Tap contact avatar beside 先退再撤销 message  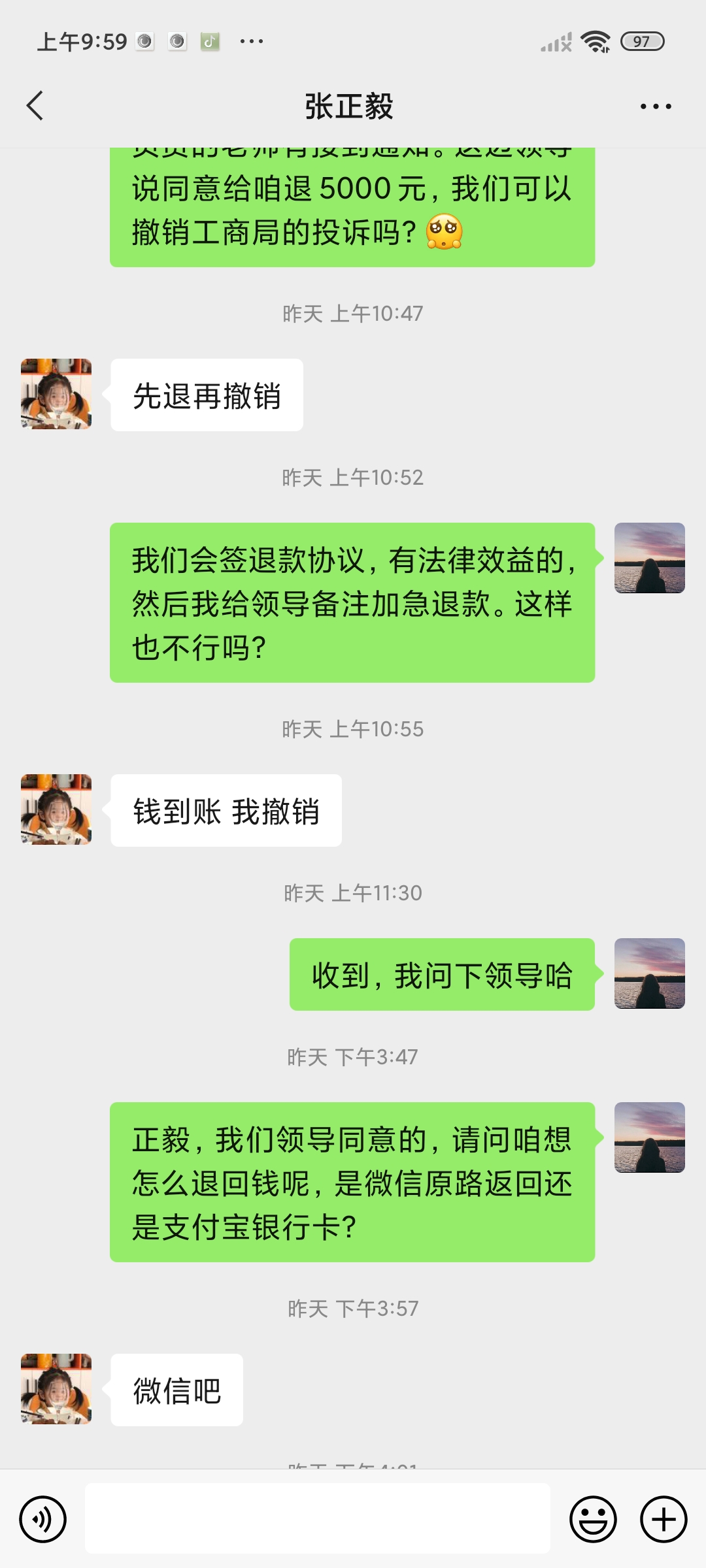pyautogui.click(x=56, y=394)
